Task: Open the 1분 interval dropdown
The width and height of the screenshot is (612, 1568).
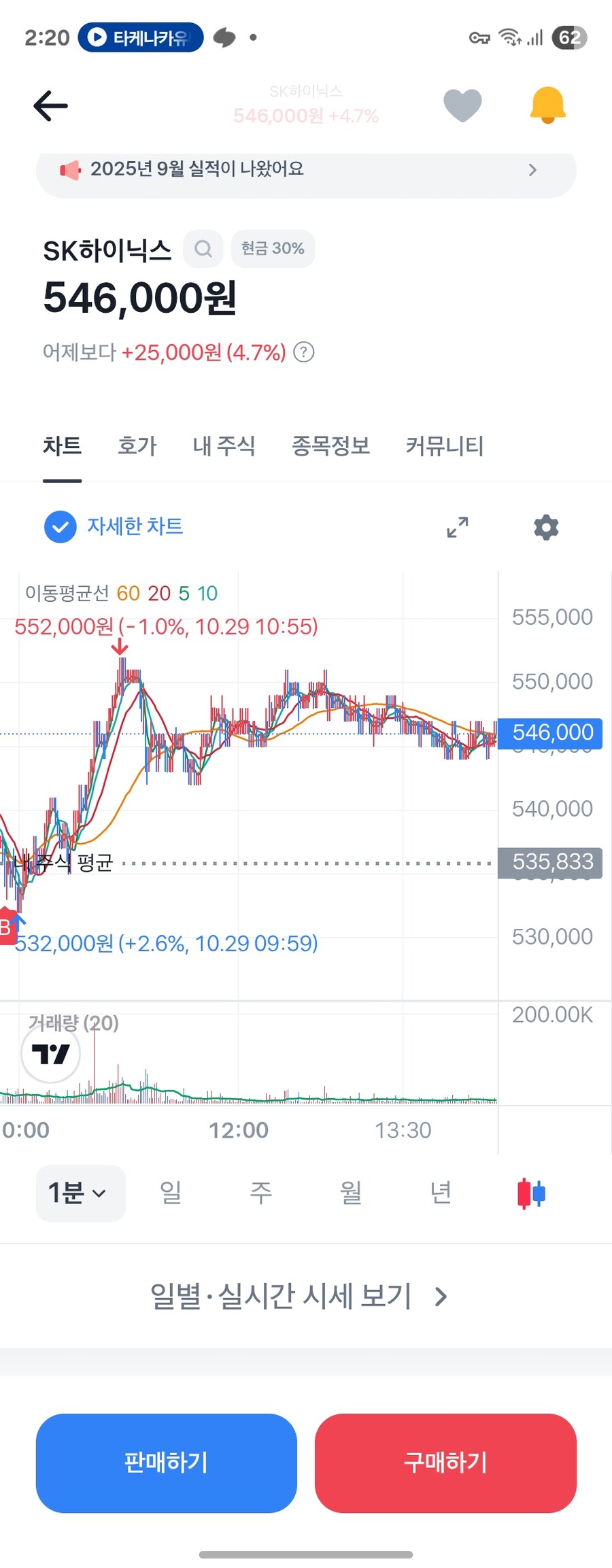Action: (x=80, y=1193)
